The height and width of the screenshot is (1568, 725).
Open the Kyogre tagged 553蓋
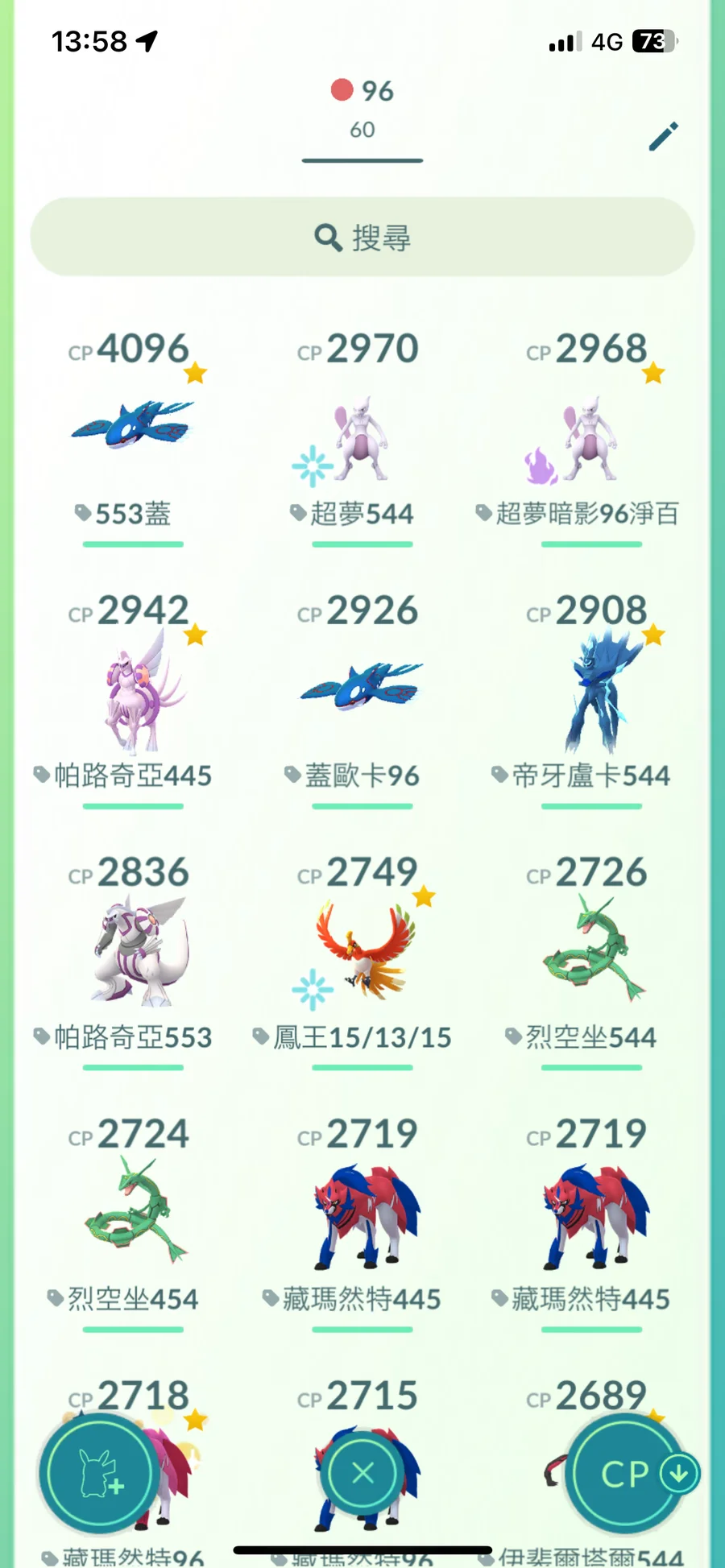click(133, 427)
